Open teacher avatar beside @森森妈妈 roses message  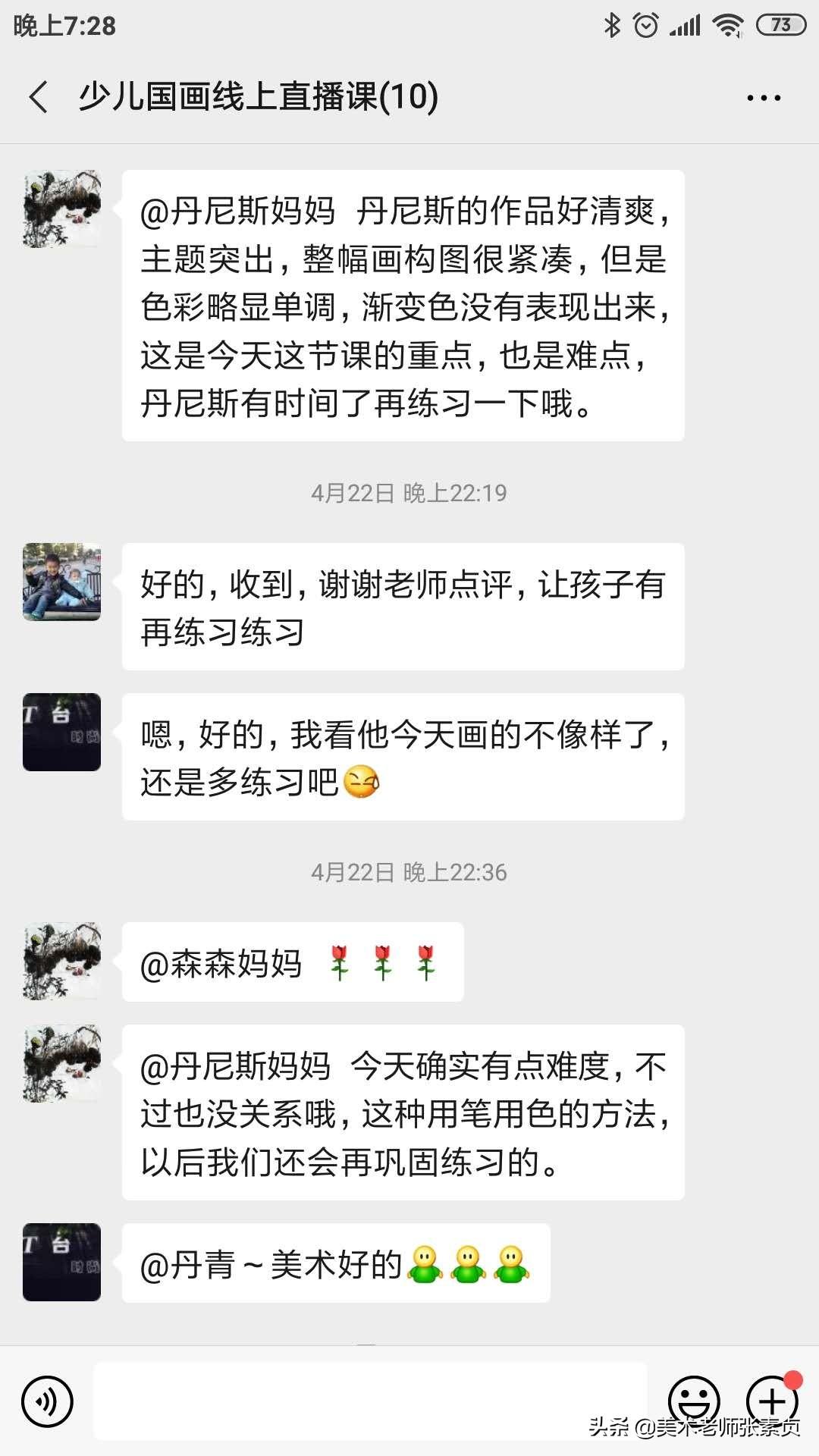point(61,961)
